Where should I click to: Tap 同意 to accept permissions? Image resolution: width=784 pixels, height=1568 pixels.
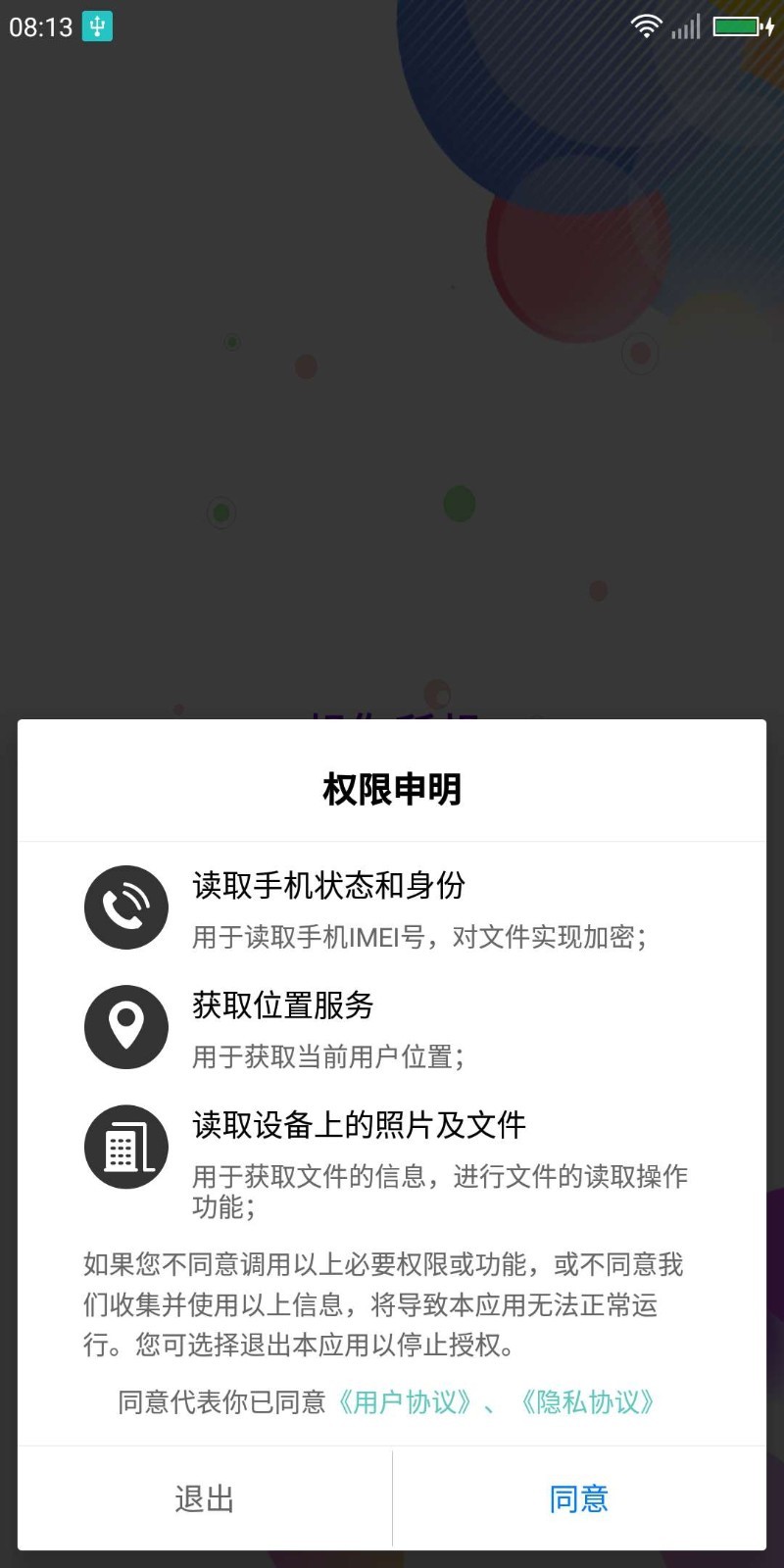pos(578,1498)
